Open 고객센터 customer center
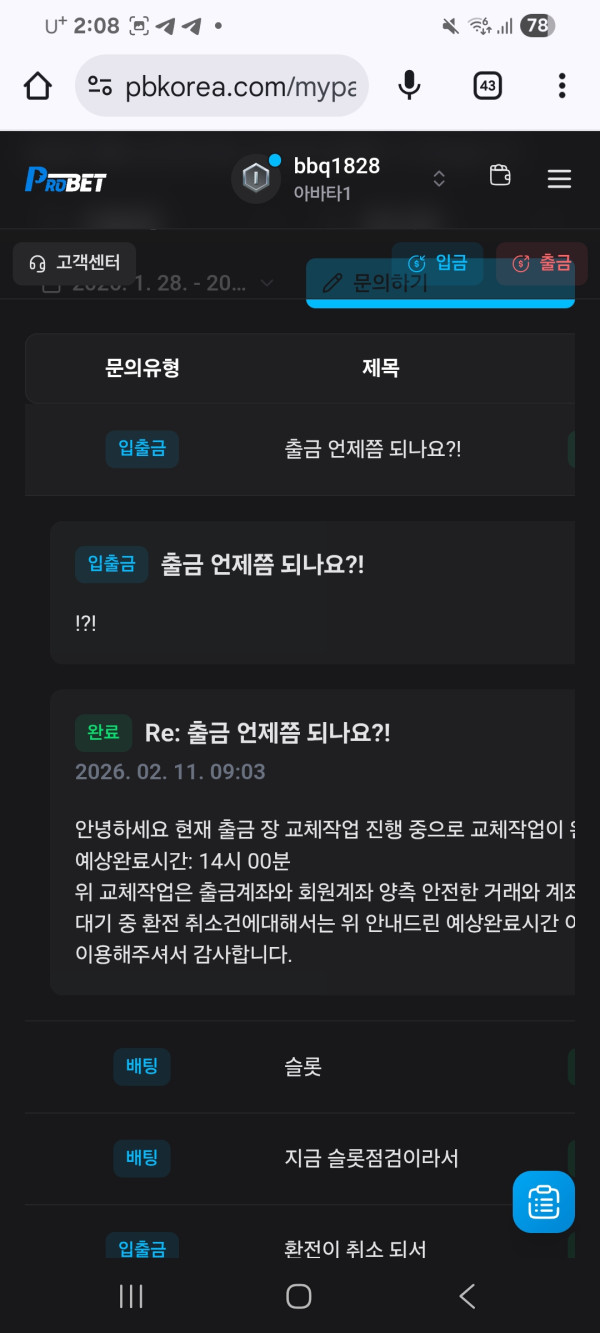Viewport: 600px width, 1333px height. pos(75,264)
